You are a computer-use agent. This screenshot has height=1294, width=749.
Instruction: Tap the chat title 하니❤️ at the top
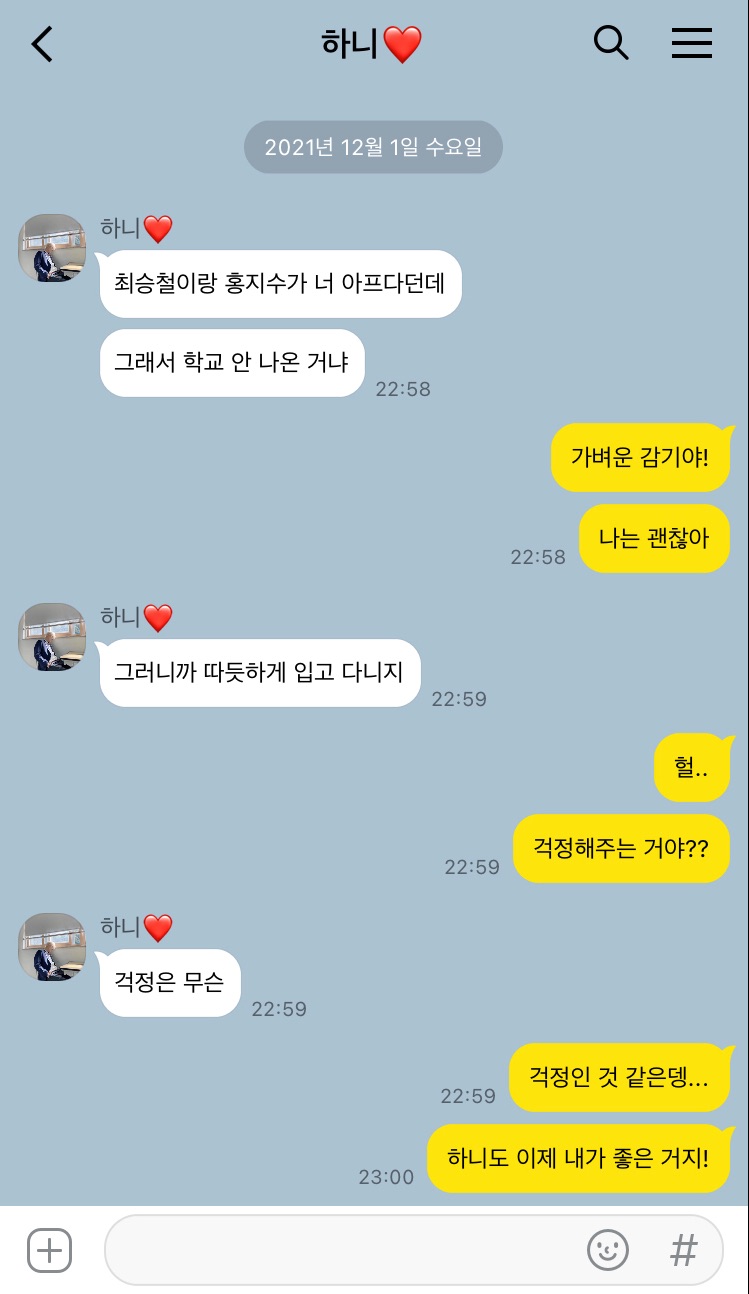[x=372, y=44]
